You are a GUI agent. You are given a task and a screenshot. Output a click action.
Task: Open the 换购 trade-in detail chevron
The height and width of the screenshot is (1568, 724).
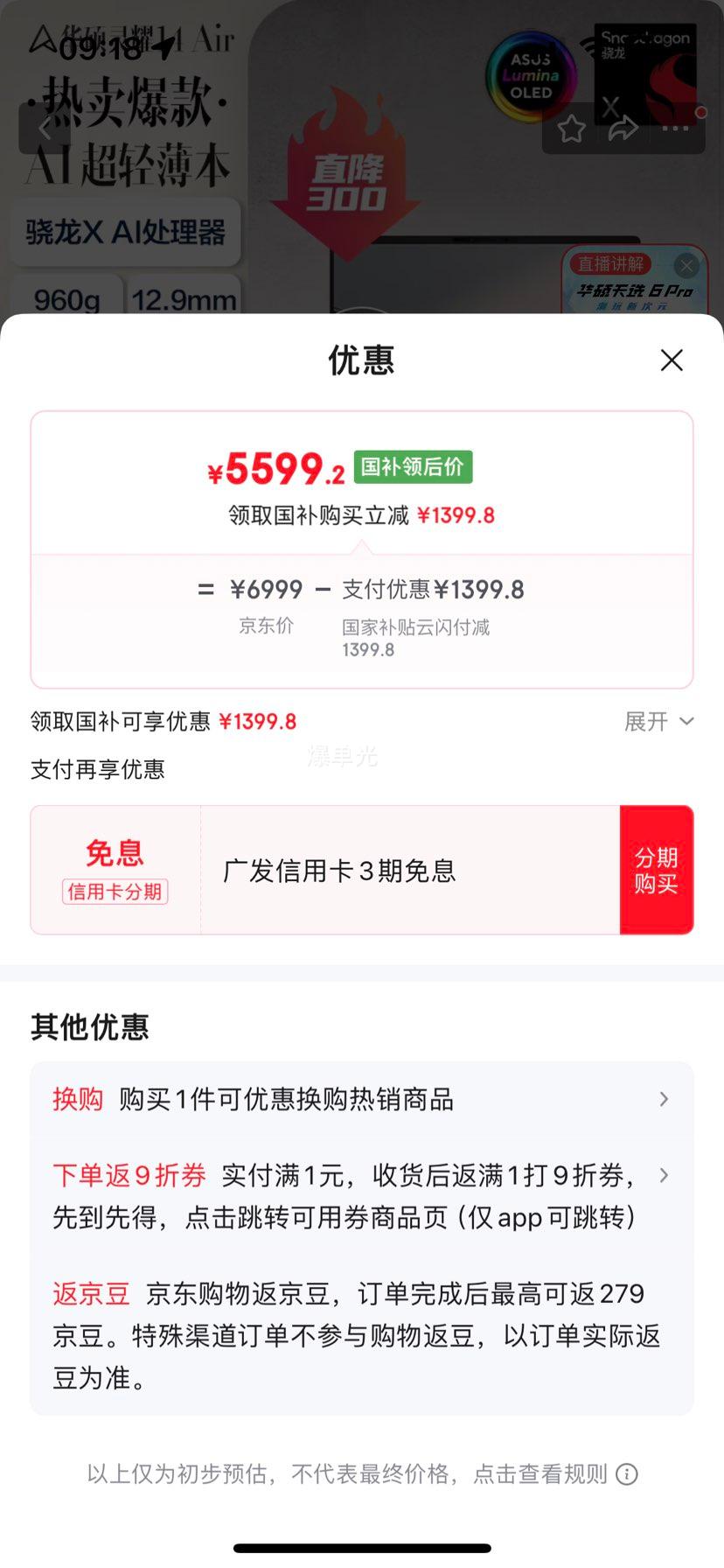[662, 1099]
